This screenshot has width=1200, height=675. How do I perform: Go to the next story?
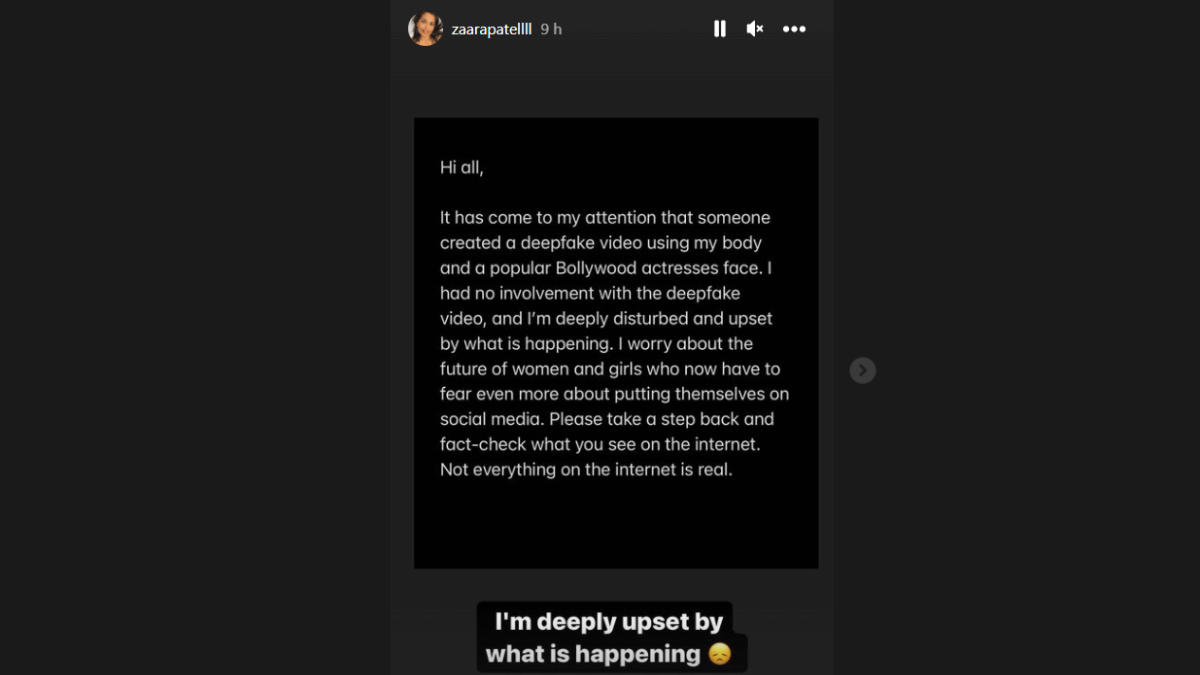(862, 370)
